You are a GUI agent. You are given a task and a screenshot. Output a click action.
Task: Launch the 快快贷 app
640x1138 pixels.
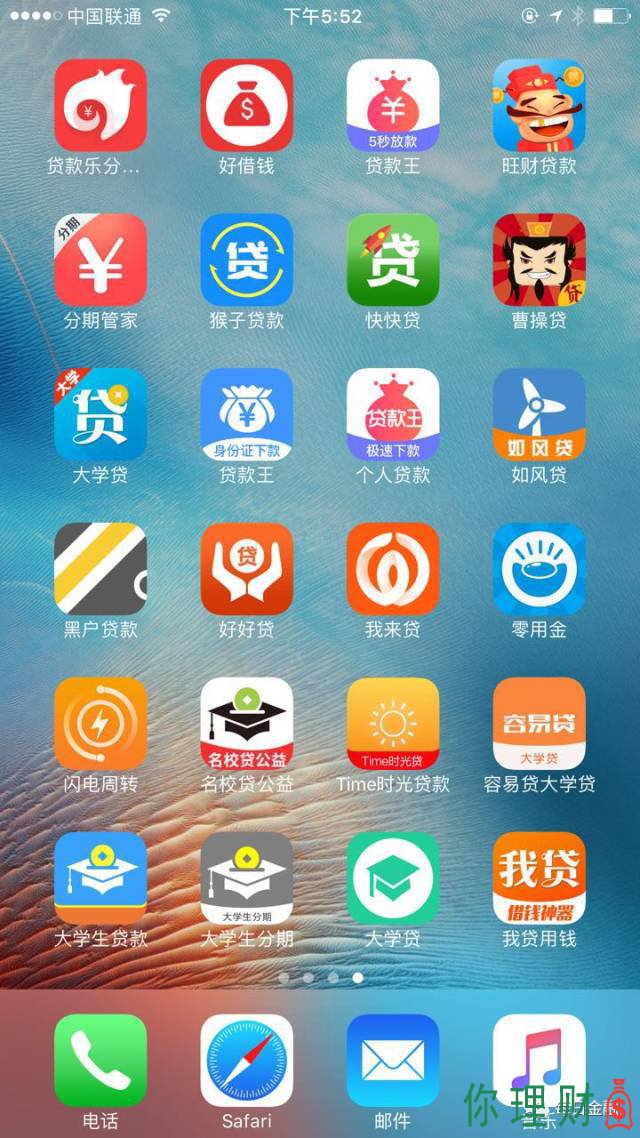393,260
